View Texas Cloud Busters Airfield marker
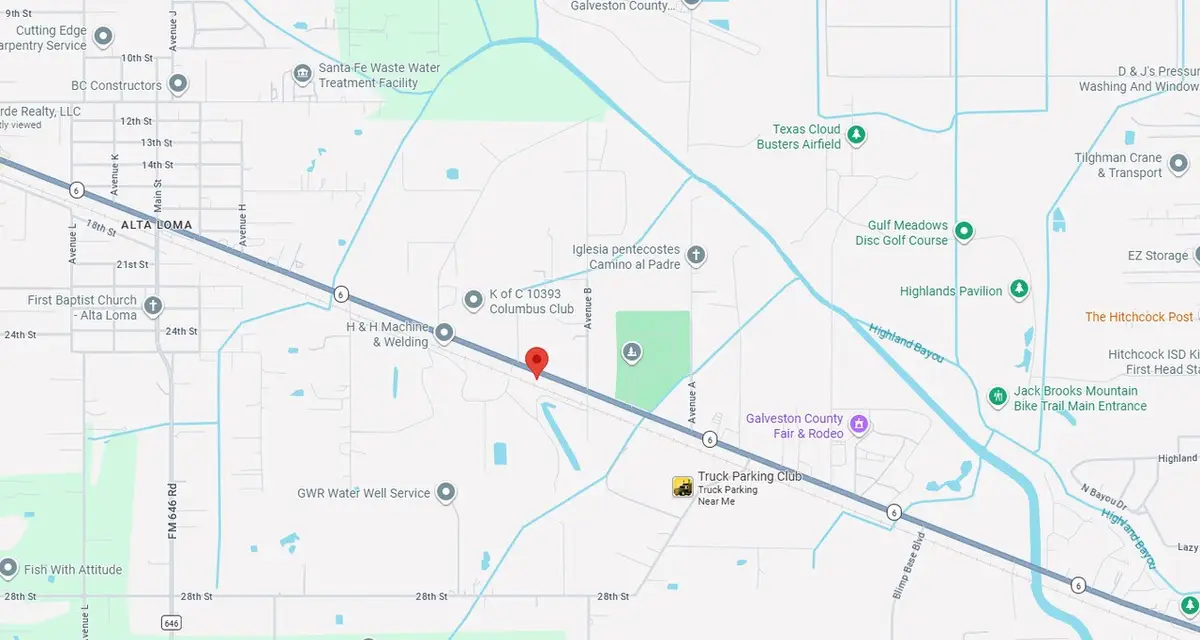Screen dimensions: 1200x640 point(856,135)
